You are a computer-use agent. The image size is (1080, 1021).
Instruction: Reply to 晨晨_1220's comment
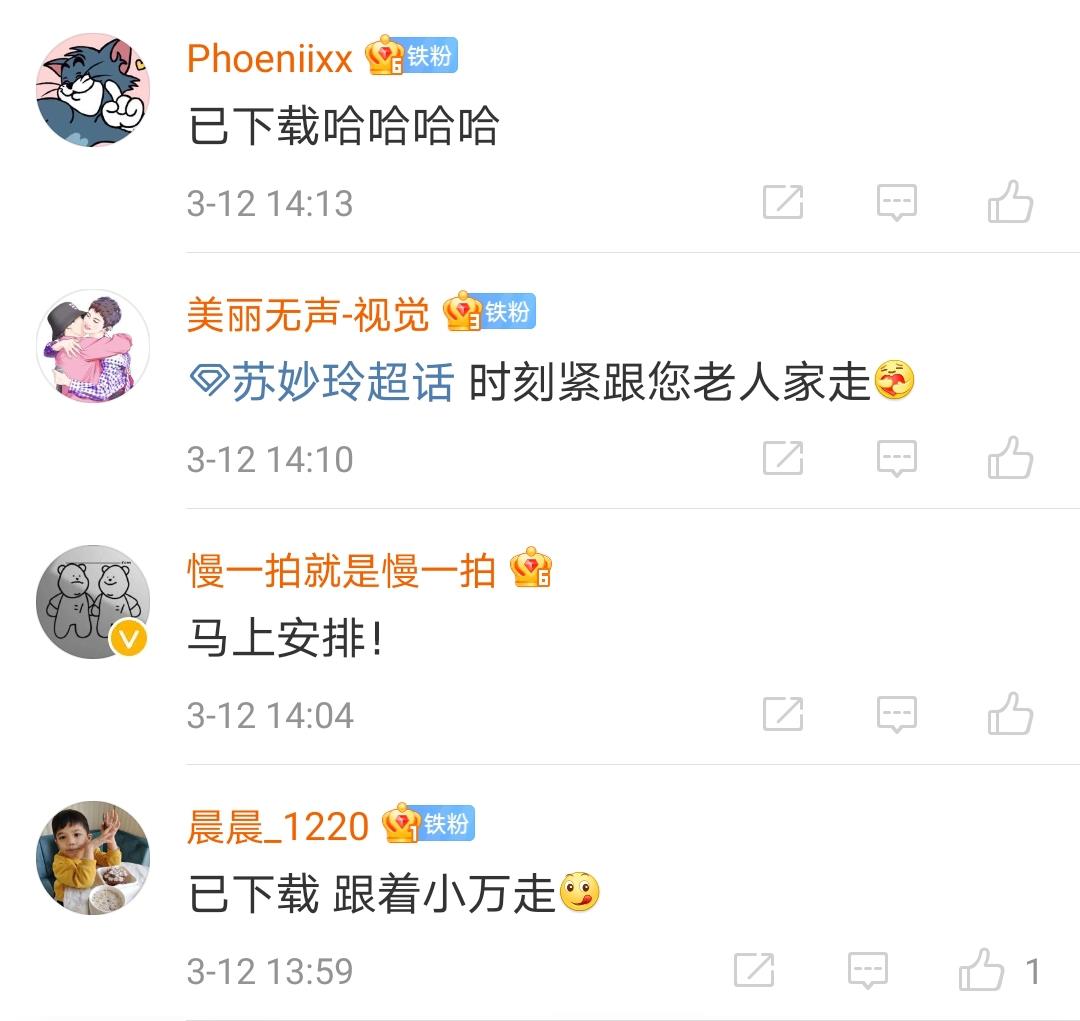(x=868, y=971)
